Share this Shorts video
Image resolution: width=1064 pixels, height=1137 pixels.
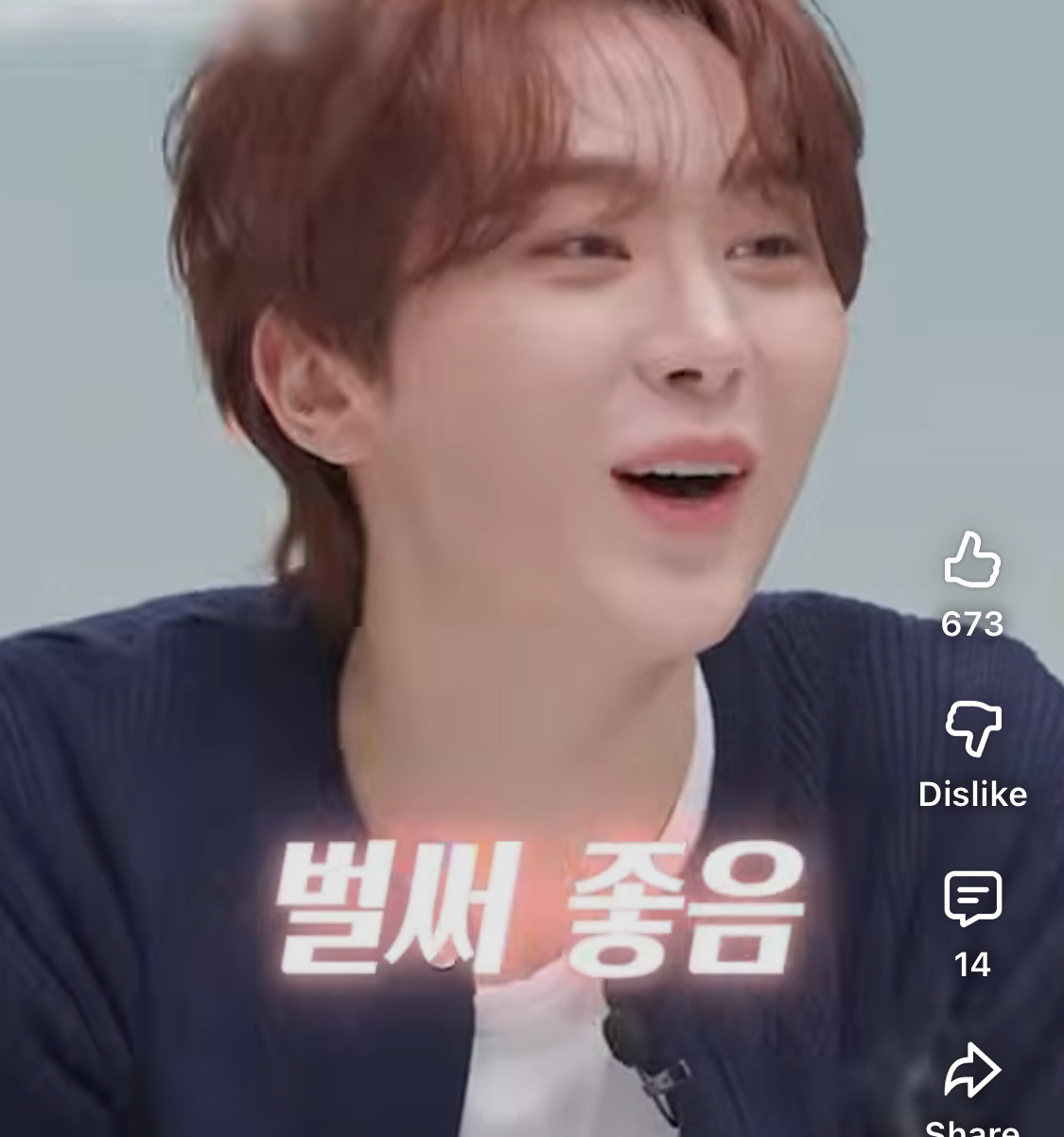pyautogui.click(x=972, y=1072)
